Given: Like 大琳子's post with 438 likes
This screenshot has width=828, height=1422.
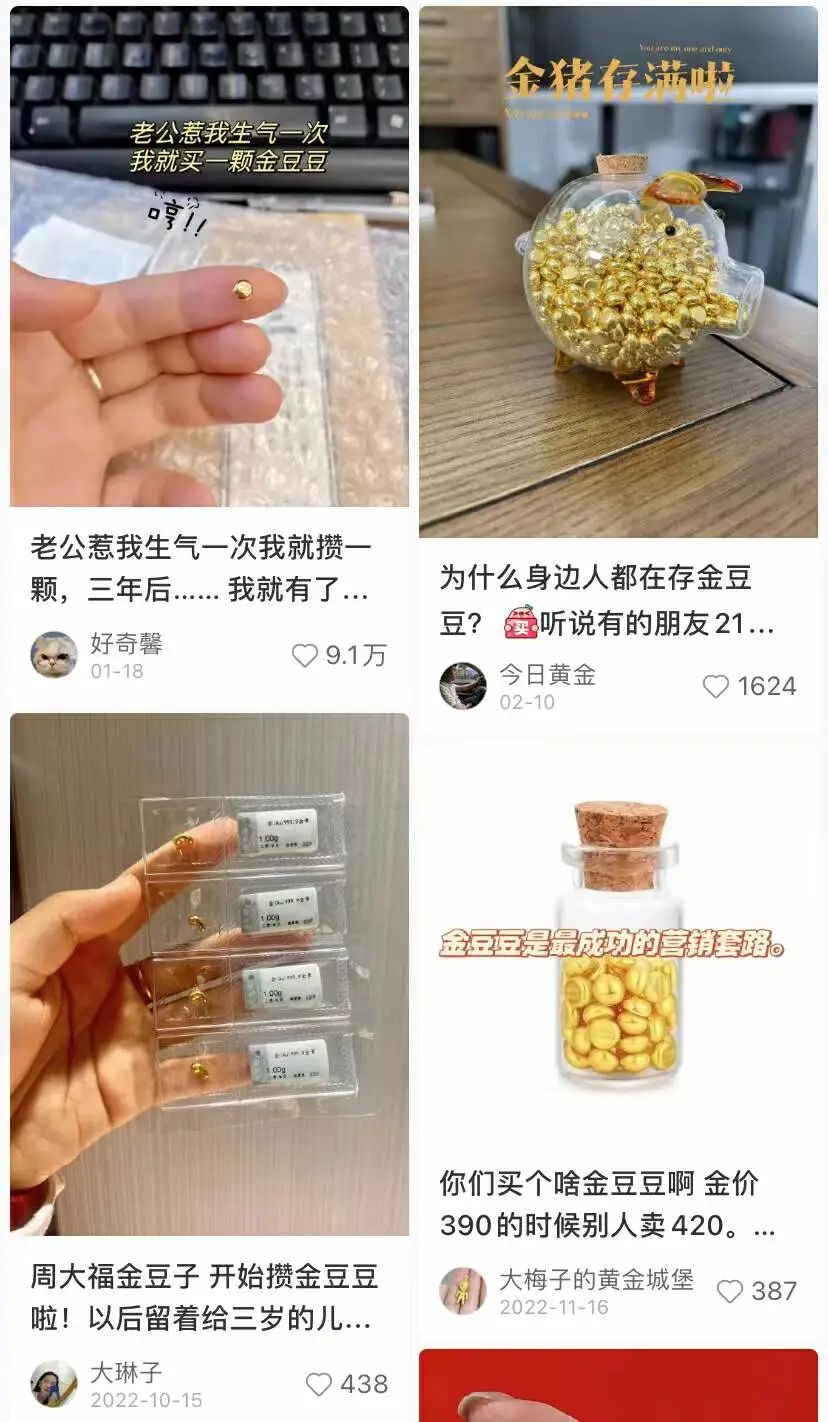Looking at the screenshot, I should (319, 1384).
